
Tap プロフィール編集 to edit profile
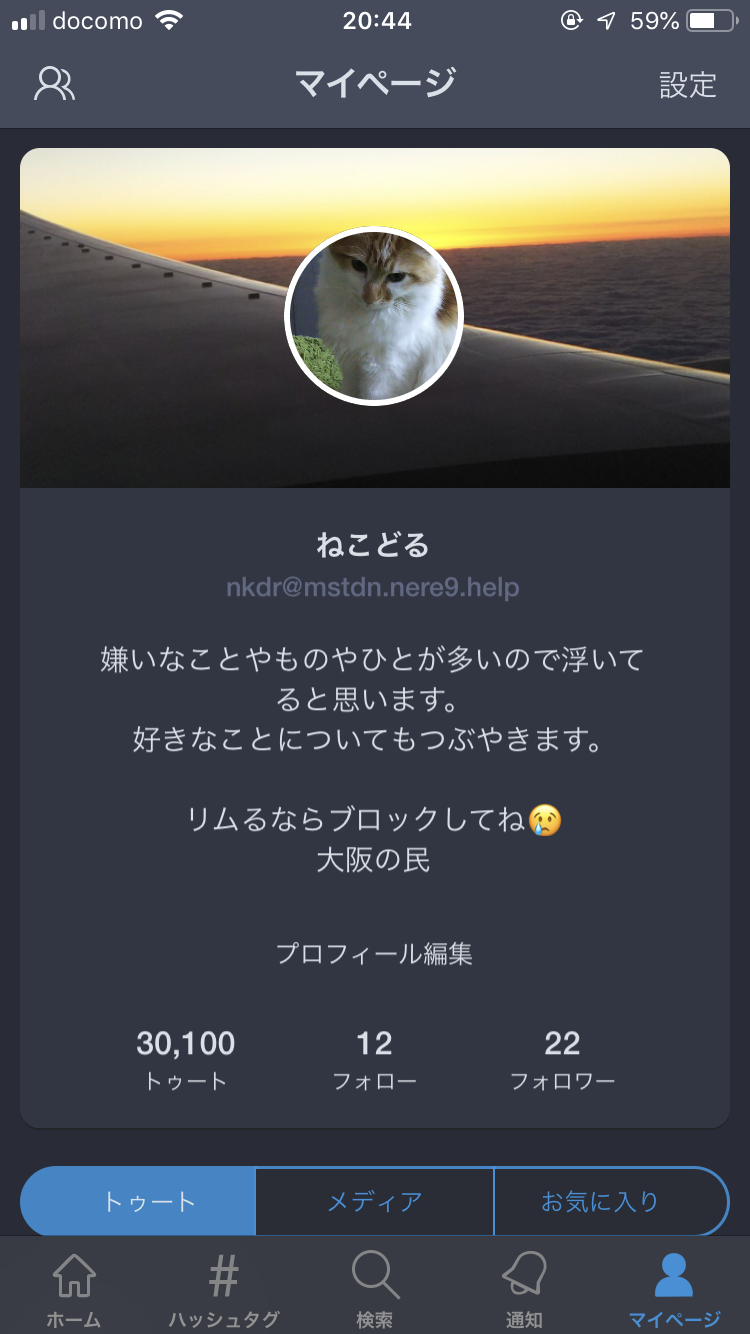374,954
